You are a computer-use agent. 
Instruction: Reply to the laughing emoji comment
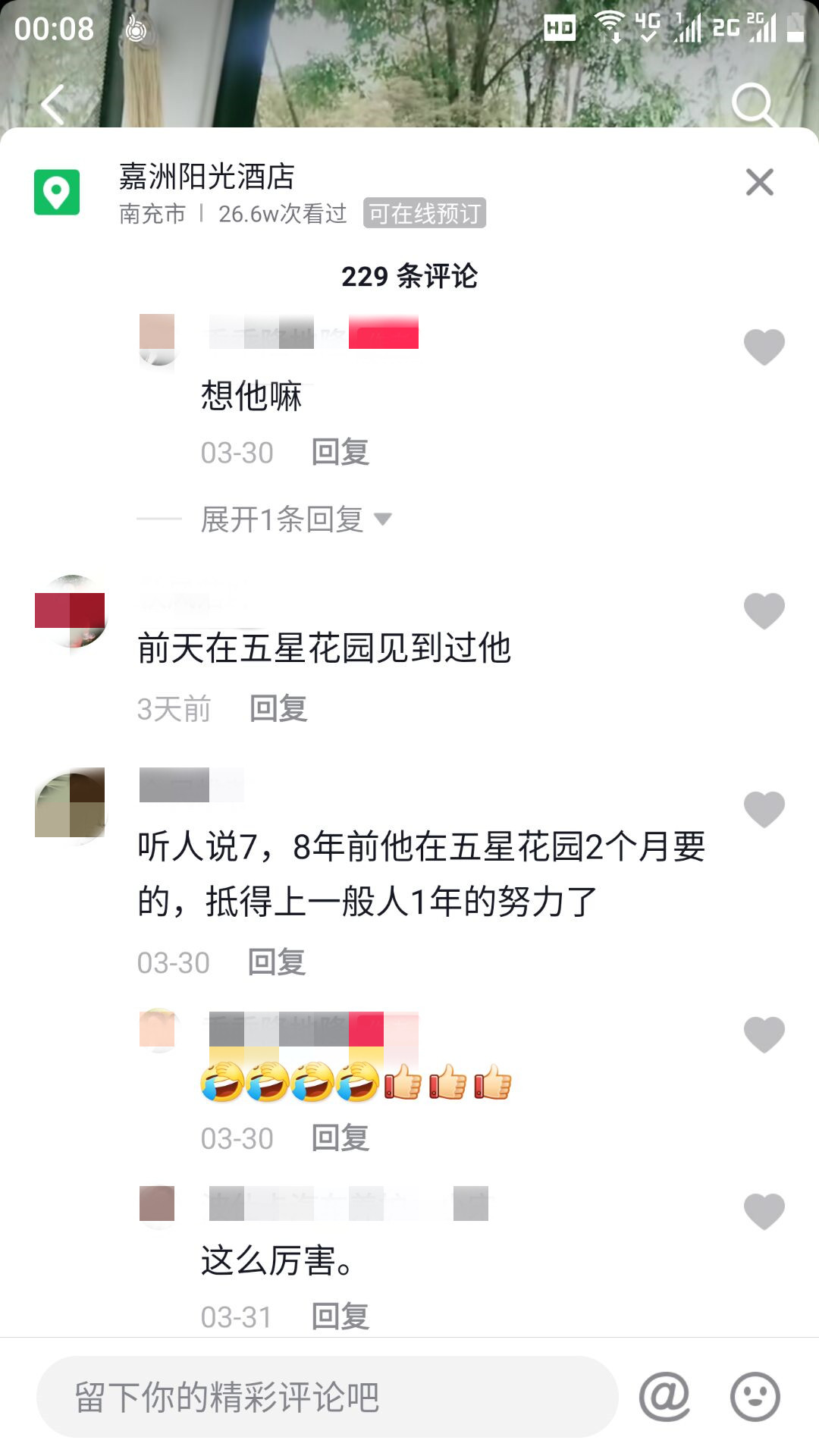(x=340, y=1138)
